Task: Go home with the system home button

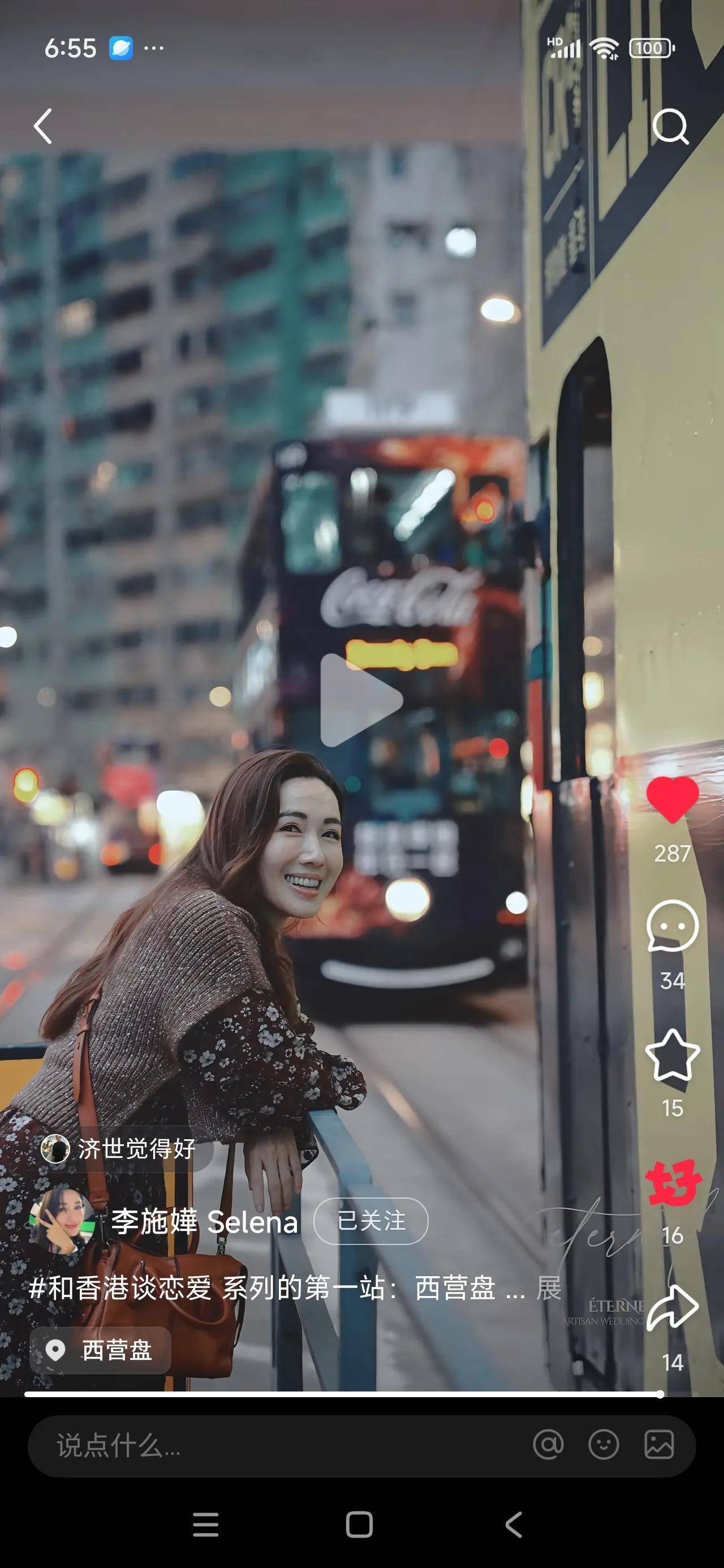Action: (x=359, y=1525)
